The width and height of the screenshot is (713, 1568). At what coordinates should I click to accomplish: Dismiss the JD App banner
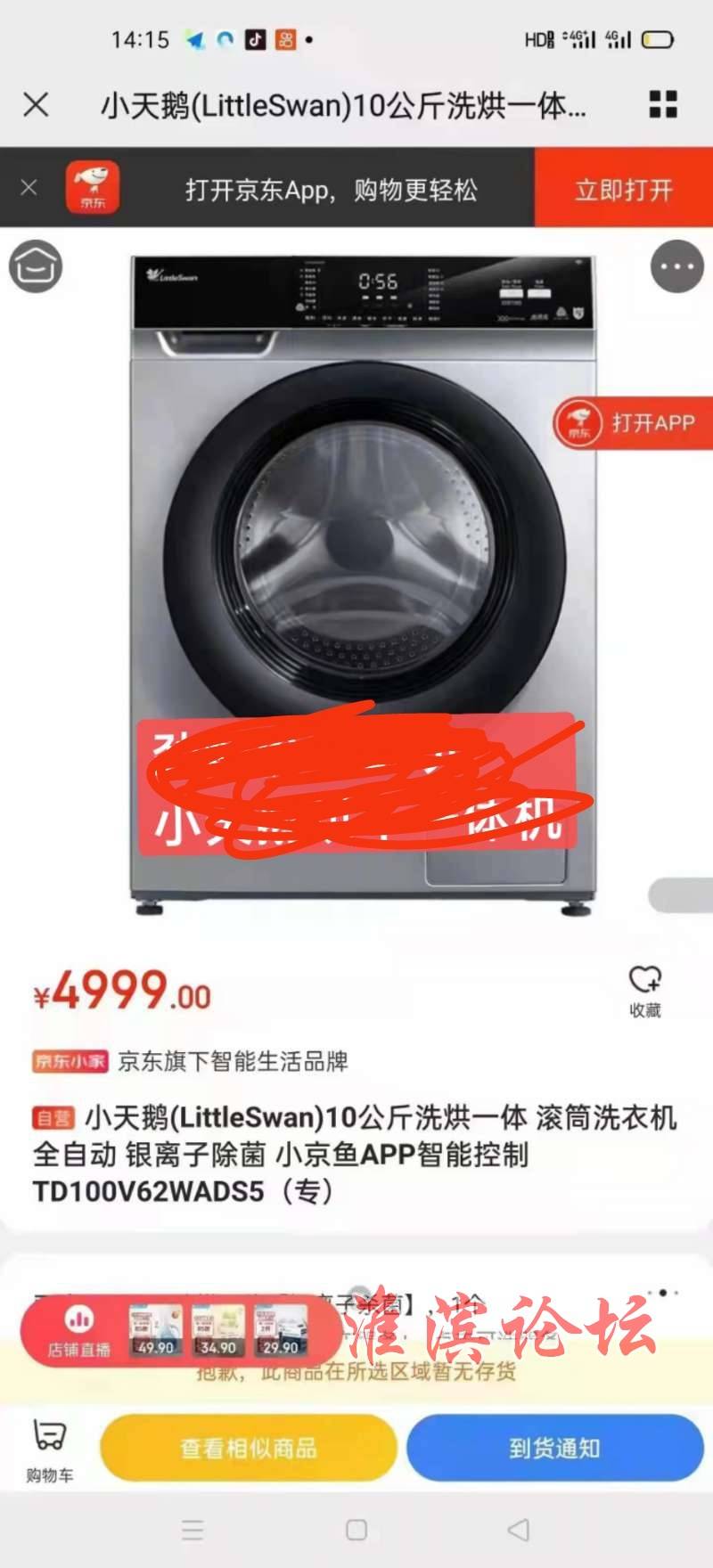point(29,187)
